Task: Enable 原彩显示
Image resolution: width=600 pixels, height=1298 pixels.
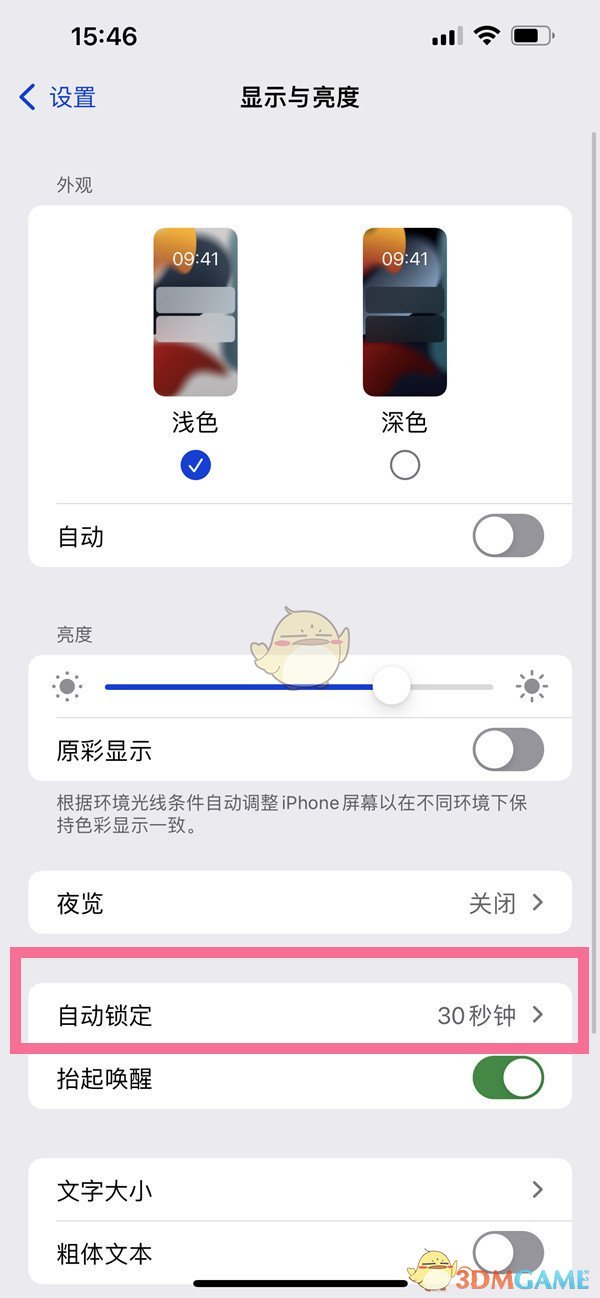Action: (508, 750)
